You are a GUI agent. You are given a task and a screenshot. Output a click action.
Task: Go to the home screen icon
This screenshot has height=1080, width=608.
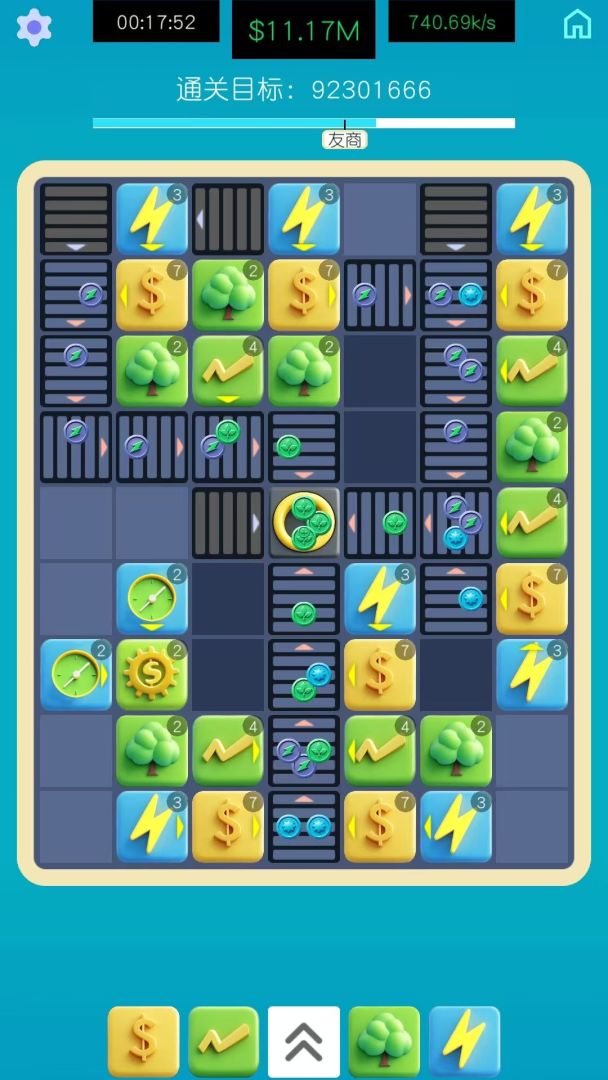click(x=577, y=25)
